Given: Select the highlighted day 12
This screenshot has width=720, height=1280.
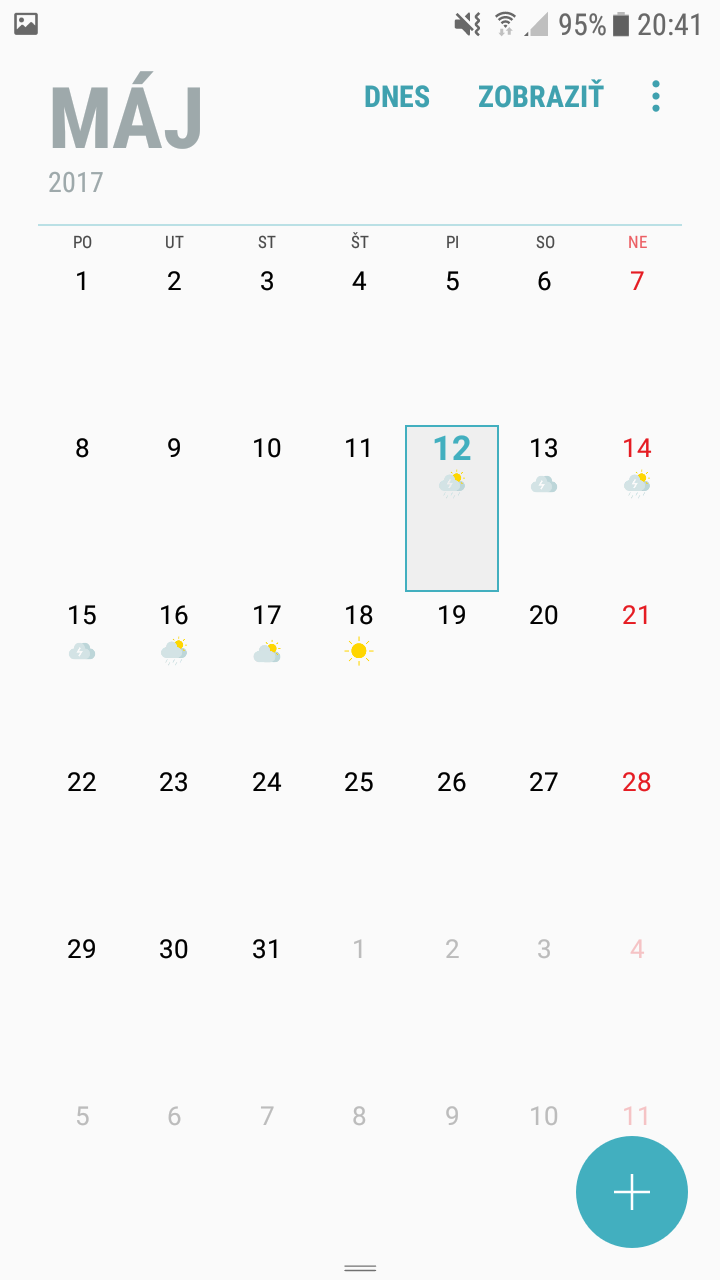Looking at the screenshot, I should point(452,508).
